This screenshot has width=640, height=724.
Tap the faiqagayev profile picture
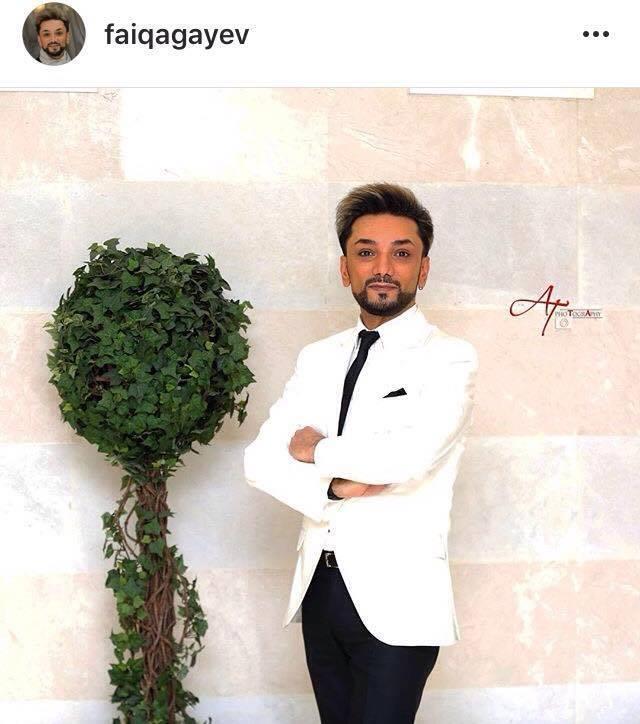point(54,35)
